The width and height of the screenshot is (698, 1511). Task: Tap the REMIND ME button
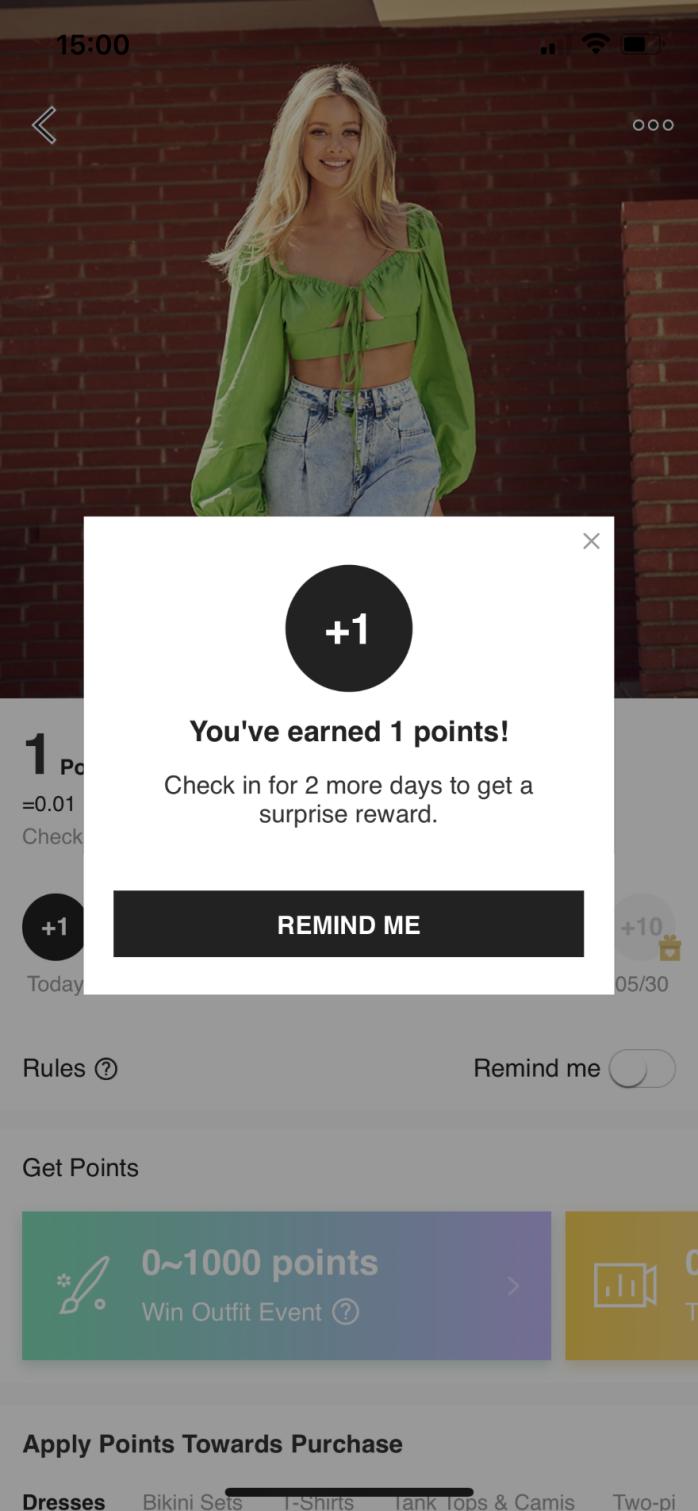(348, 924)
